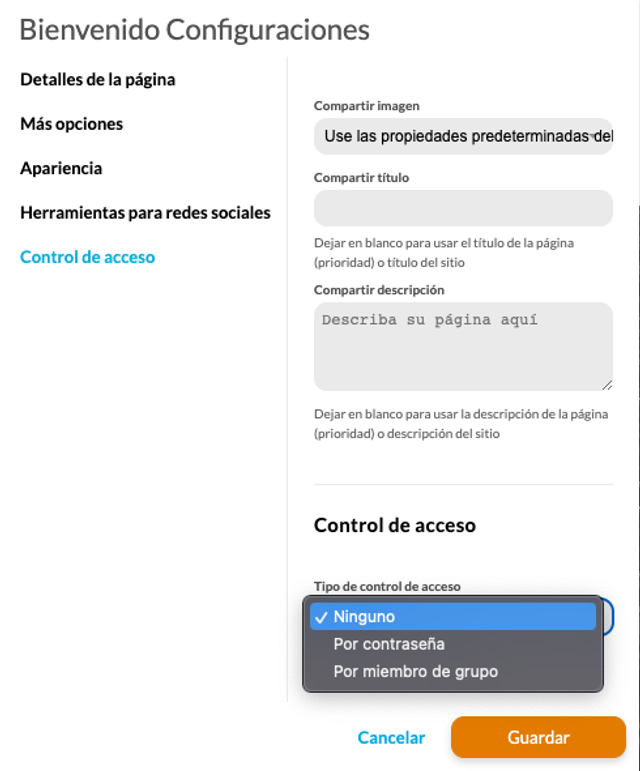Choose Ninguno as access control type
The image size is (640, 771).
tap(453, 617)
